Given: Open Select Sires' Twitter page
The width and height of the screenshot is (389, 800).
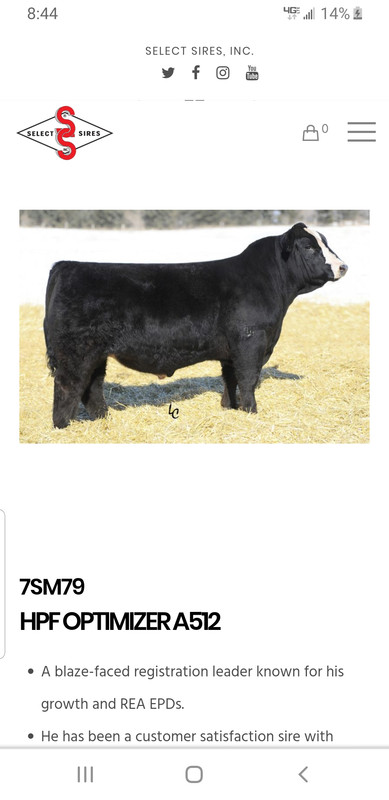Looking at the screenshot, I should (x=168, y=73).
